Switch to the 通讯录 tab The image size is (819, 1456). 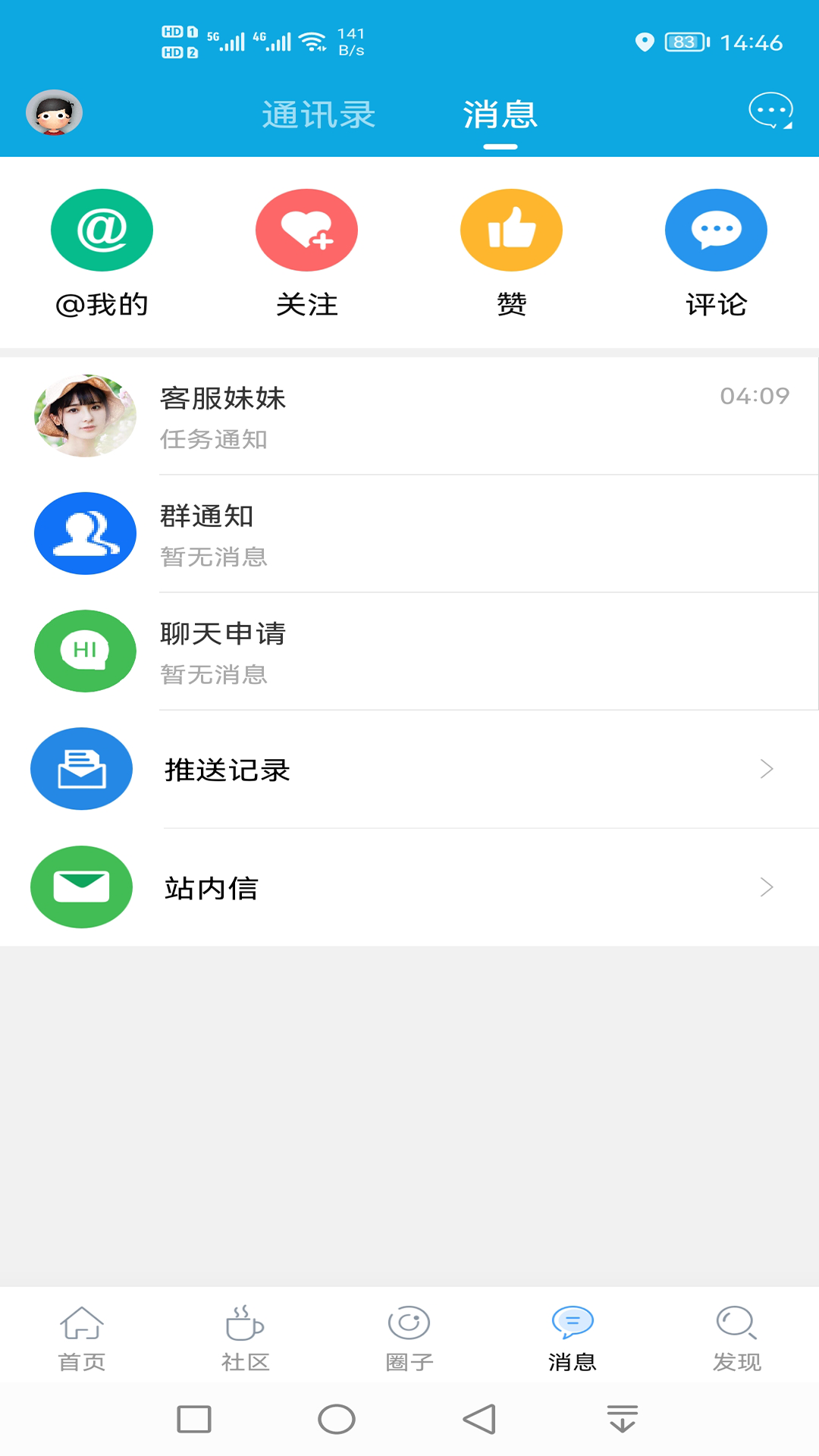[319, 115]
